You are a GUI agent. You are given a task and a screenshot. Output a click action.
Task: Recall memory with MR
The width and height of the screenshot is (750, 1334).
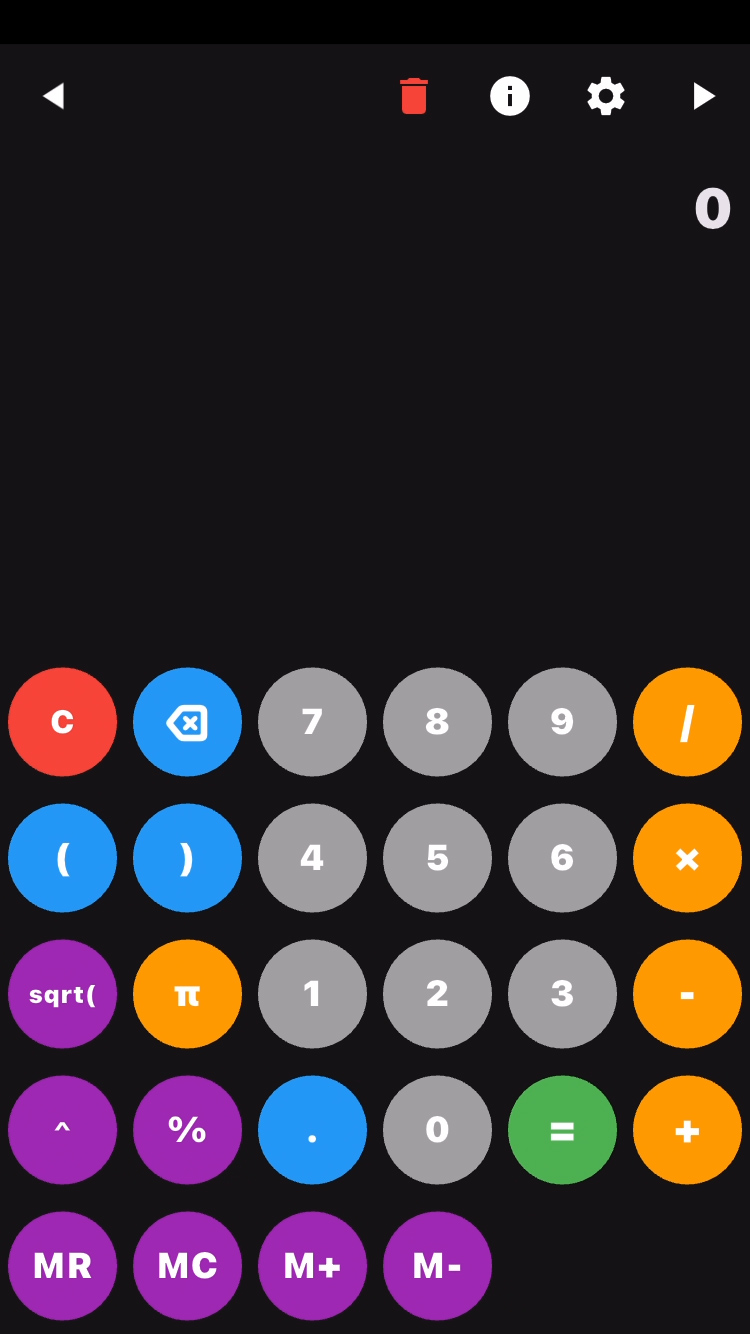pyautogui.click(x=62, y=1266)
